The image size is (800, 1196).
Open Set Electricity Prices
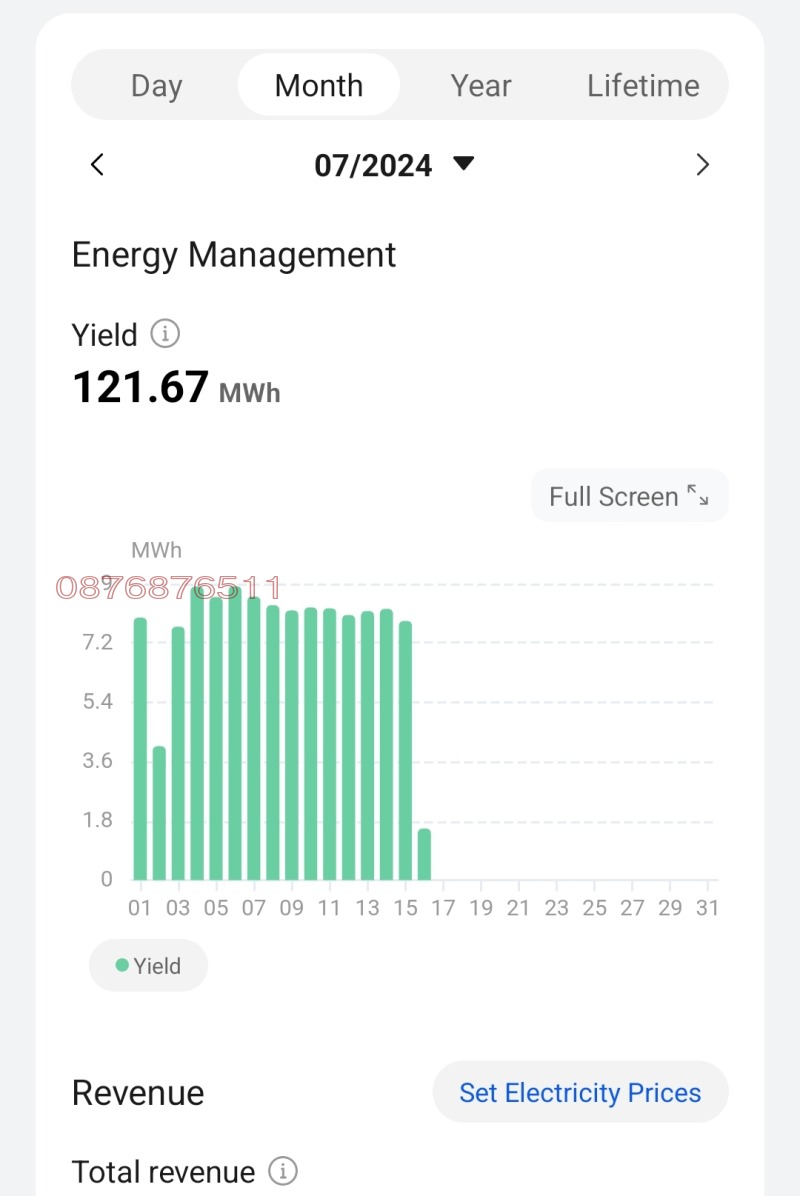580,1093
